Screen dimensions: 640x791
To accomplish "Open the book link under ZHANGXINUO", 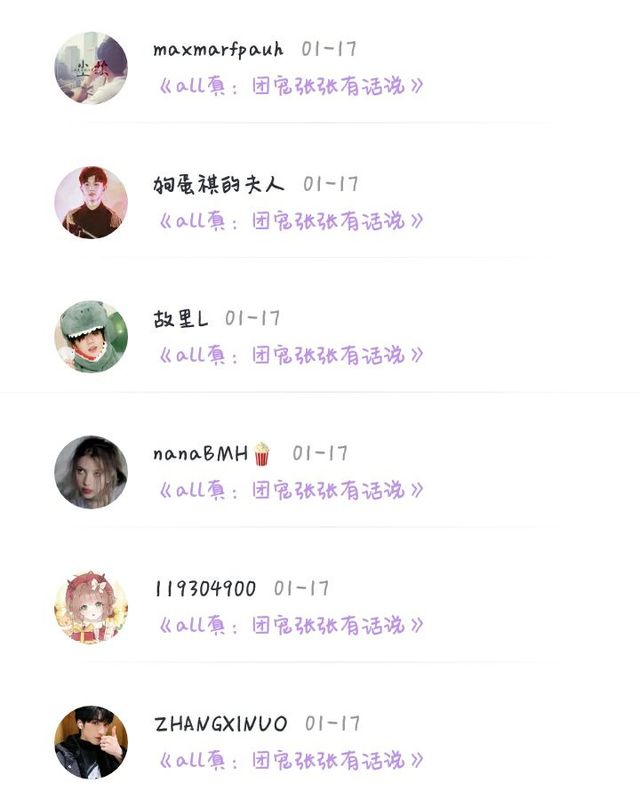I will (x=290, y=760).
